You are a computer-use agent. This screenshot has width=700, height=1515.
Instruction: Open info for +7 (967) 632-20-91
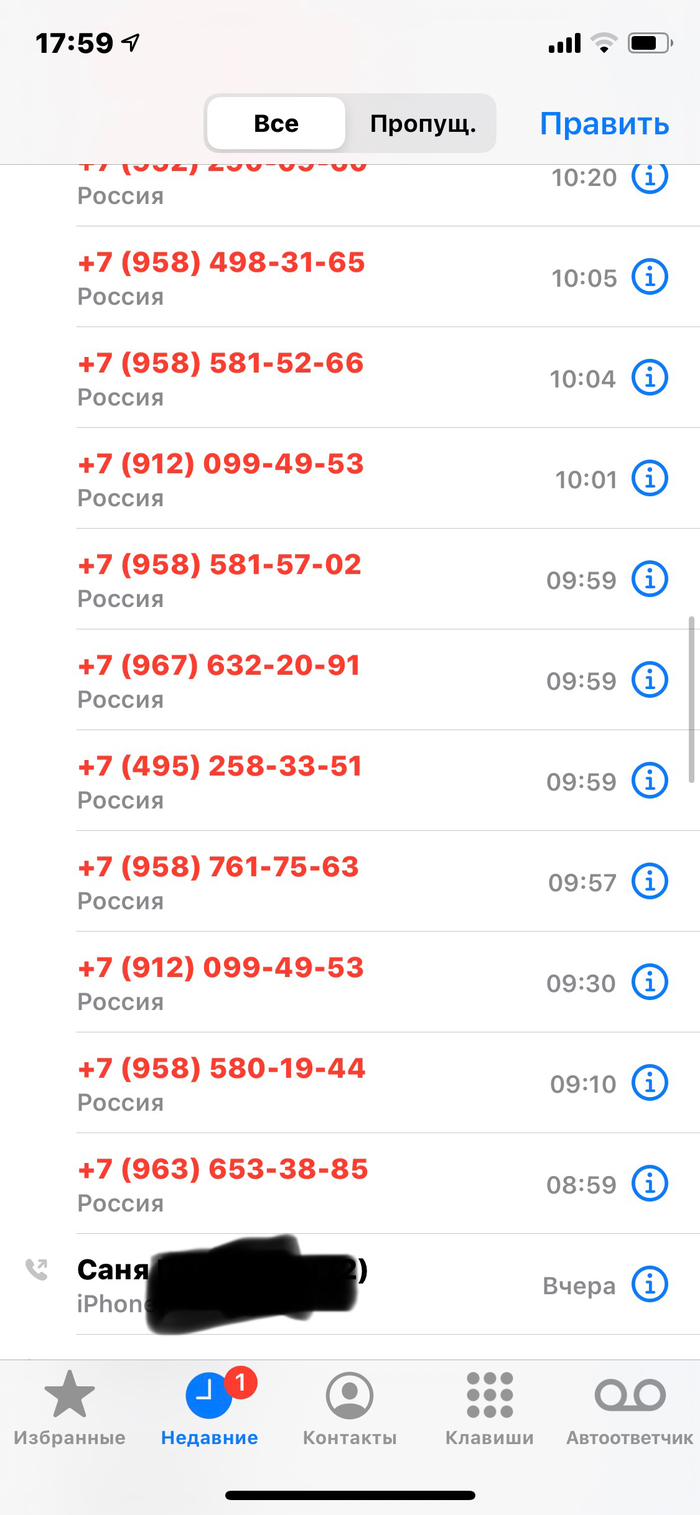(x=649, y=680)
